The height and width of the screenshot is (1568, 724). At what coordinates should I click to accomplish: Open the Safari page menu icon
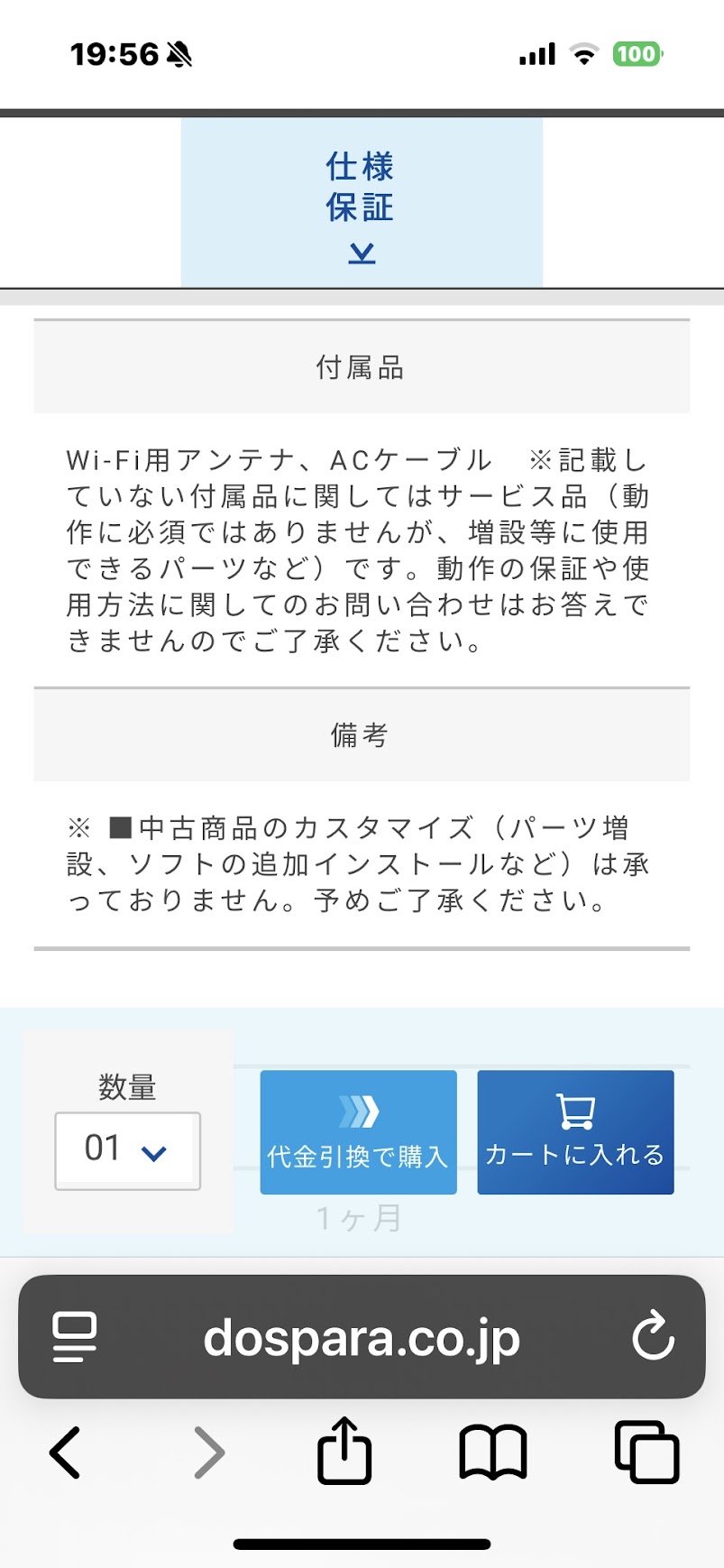pyautogui.click(x=75, y=1337)
